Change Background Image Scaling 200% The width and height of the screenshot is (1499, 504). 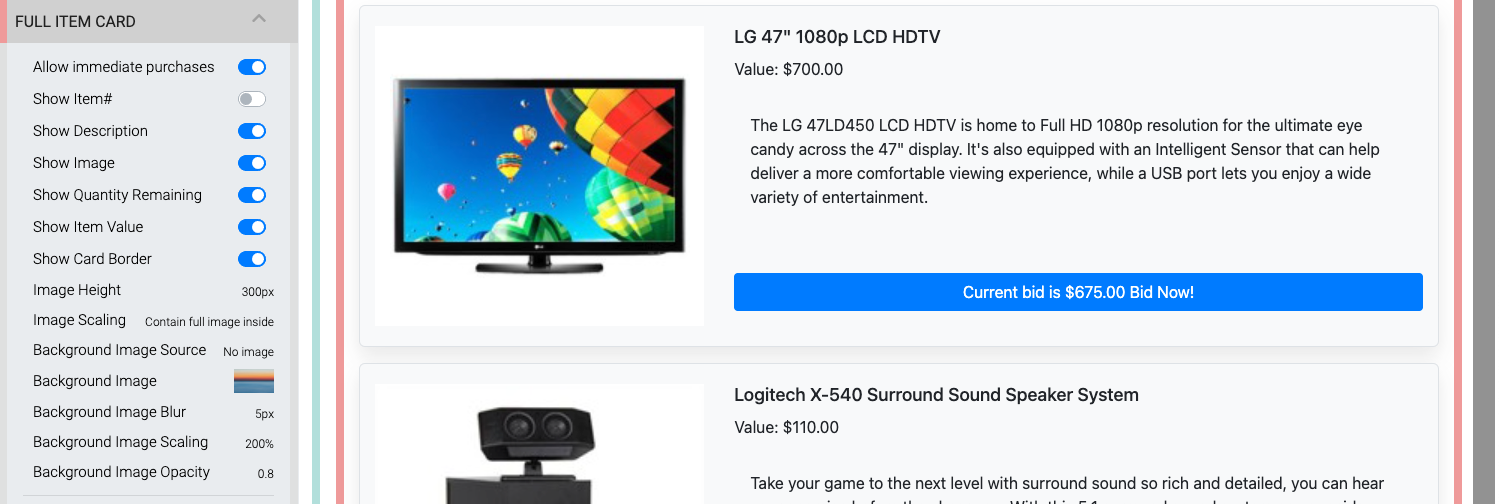point(259,443)
